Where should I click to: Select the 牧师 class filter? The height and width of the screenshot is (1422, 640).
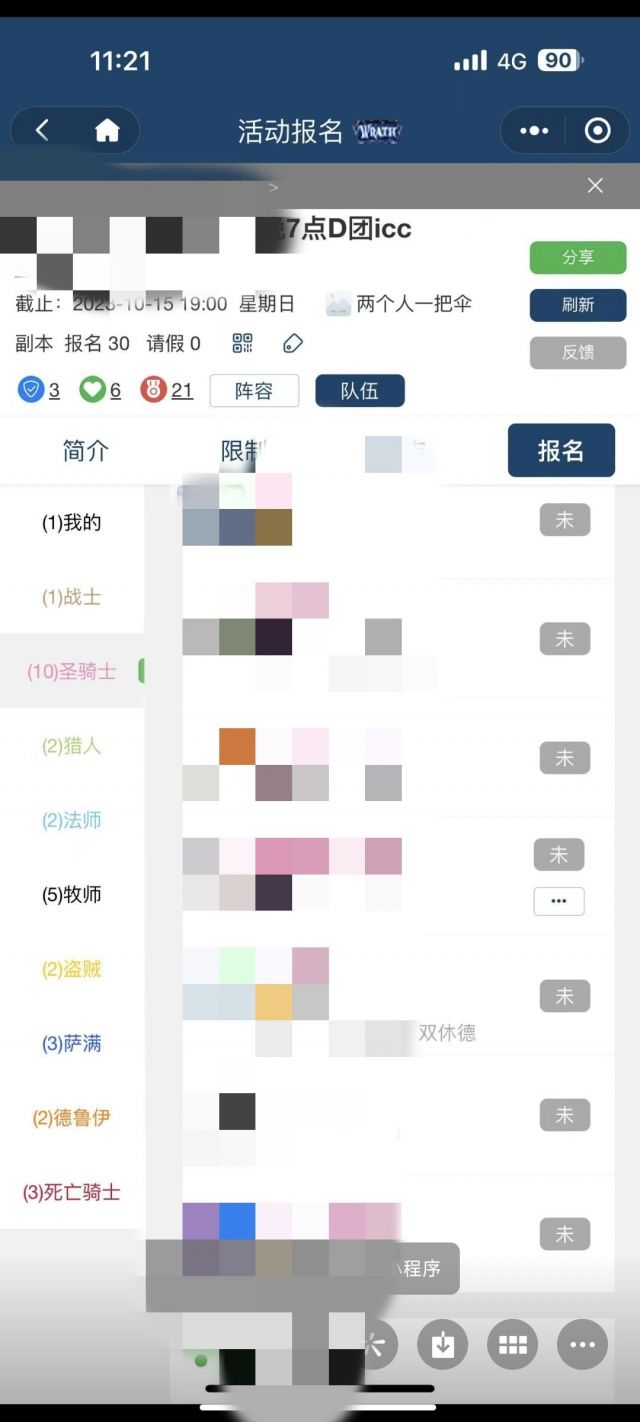pos(72,895)
